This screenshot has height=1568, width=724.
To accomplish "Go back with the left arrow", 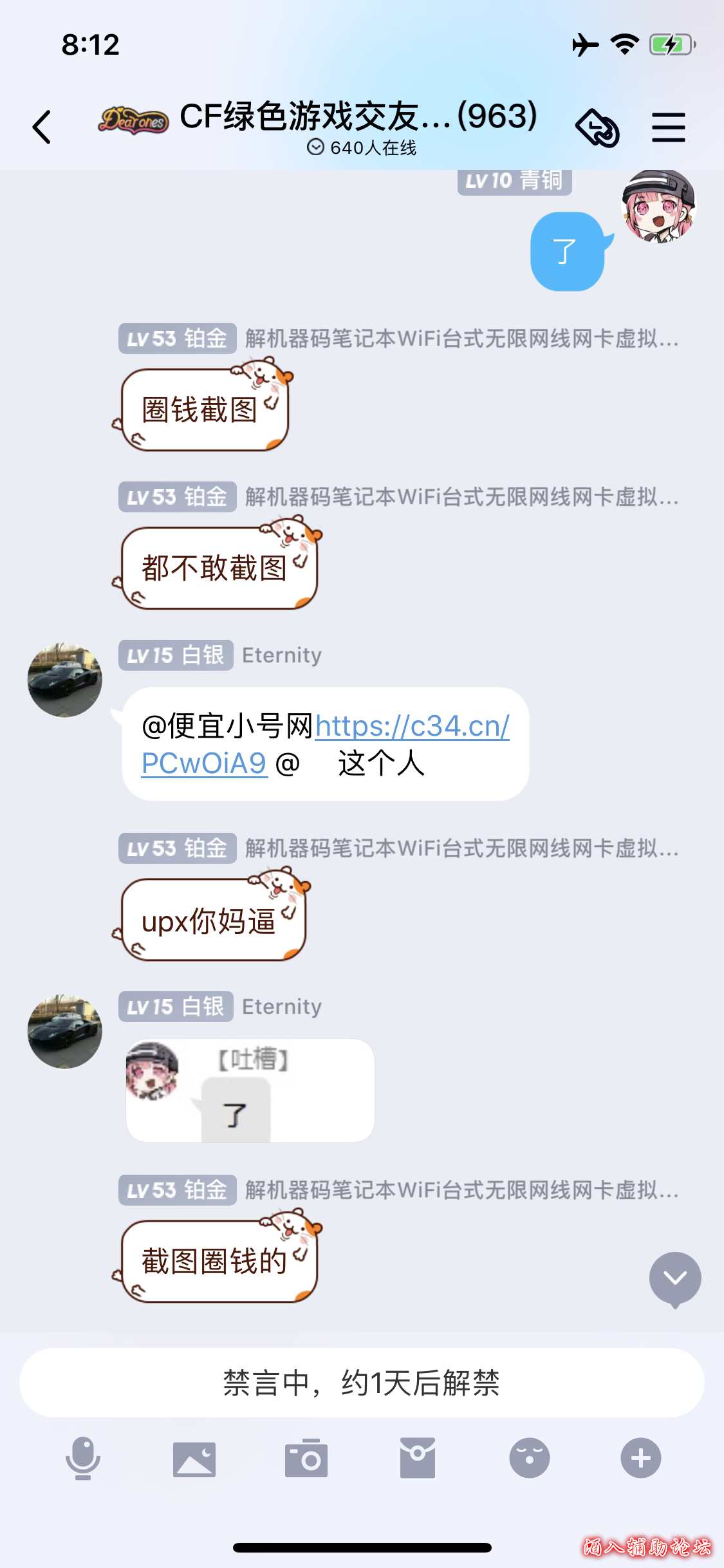I will click(x=42, y=126).
